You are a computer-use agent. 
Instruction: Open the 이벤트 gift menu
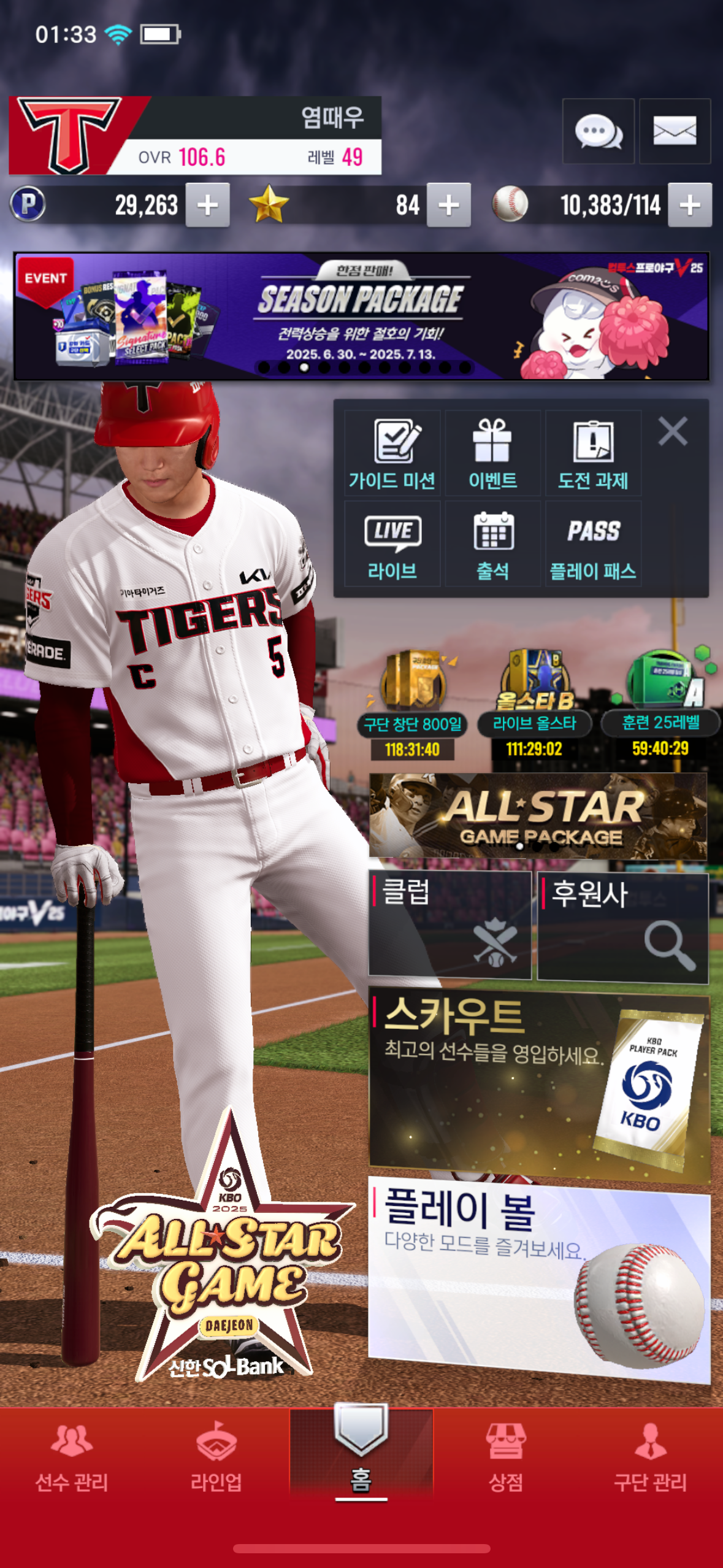[492, 453]
